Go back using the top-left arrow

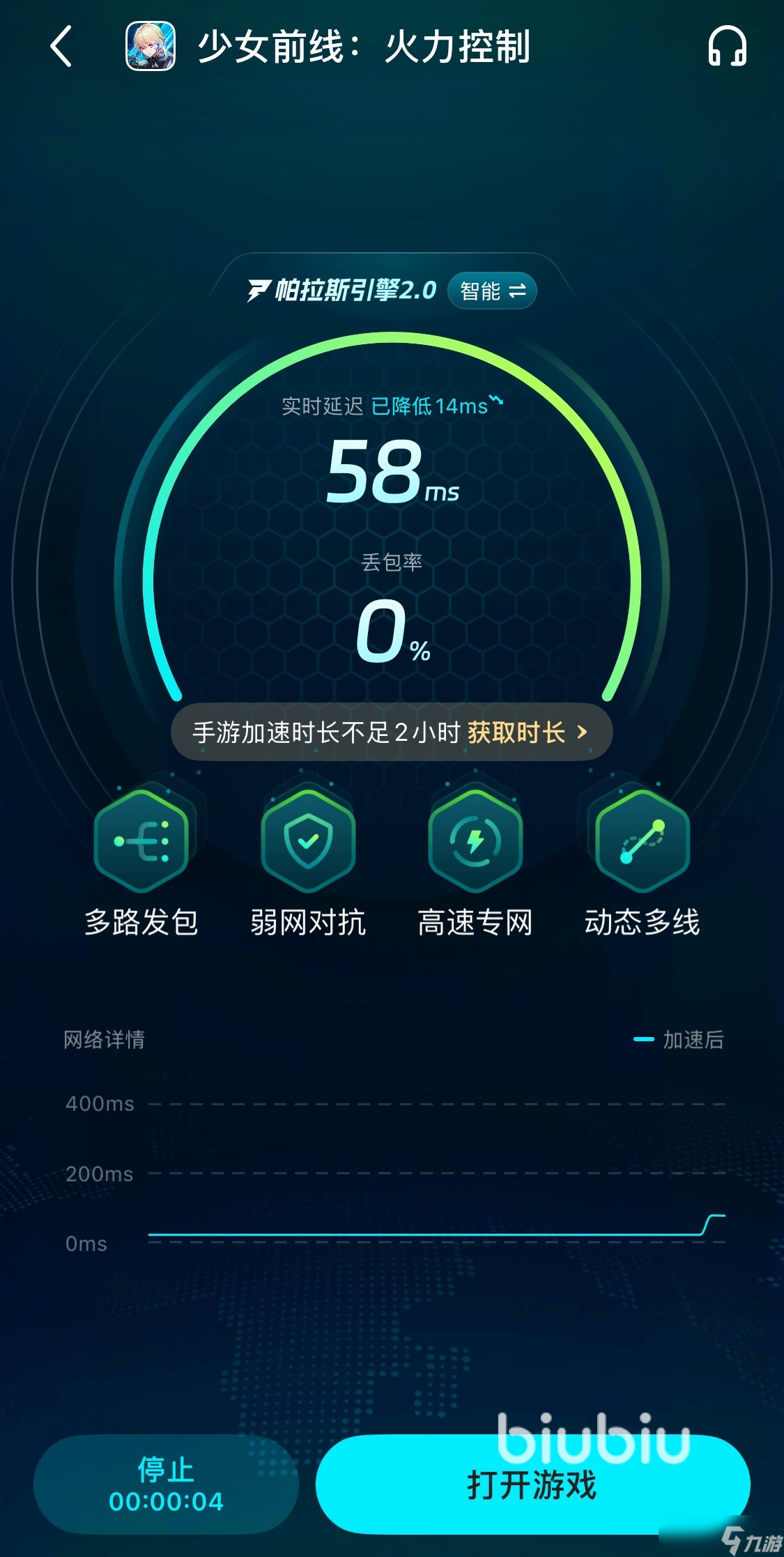[61, 47]
